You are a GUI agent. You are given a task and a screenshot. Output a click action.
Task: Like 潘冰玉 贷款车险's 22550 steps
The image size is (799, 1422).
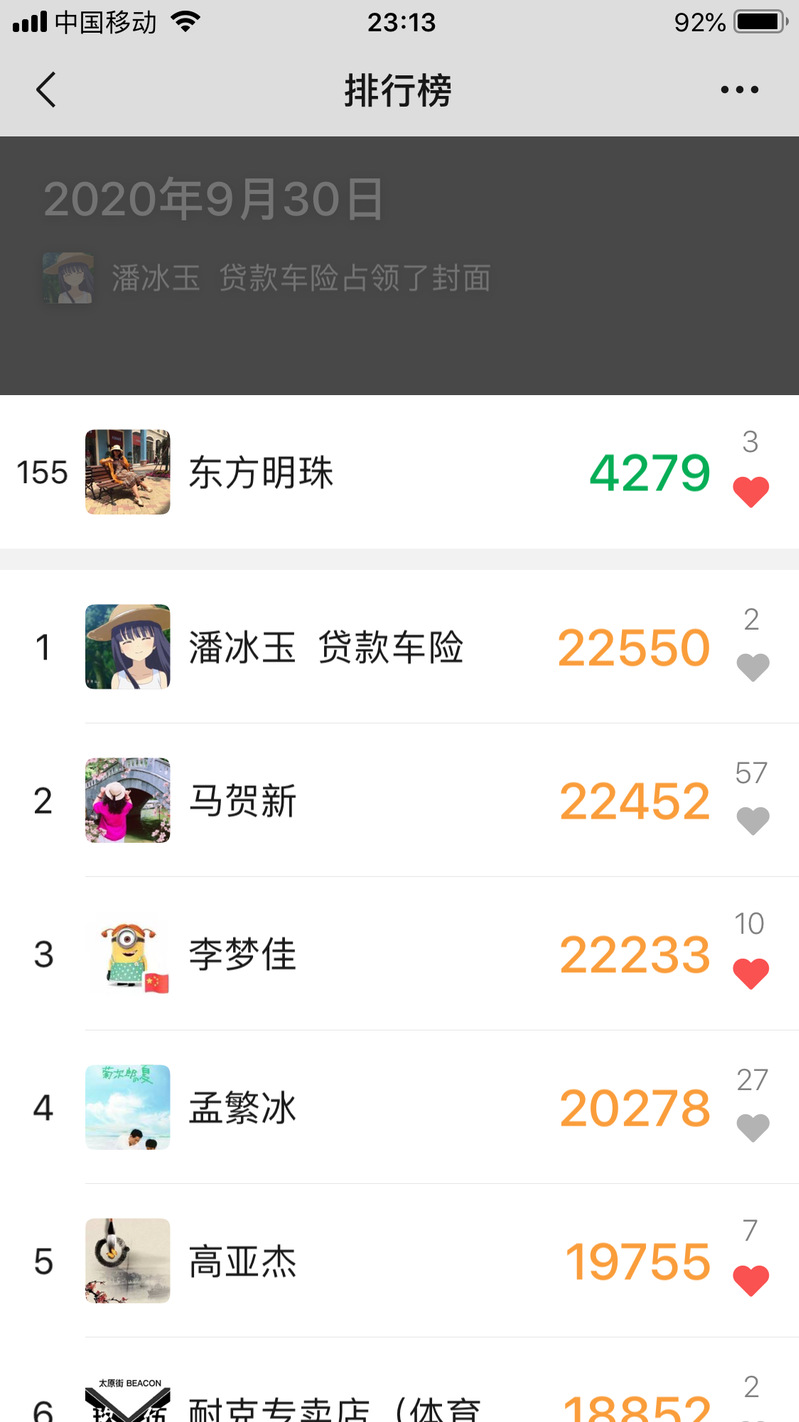tap(752, 667)
